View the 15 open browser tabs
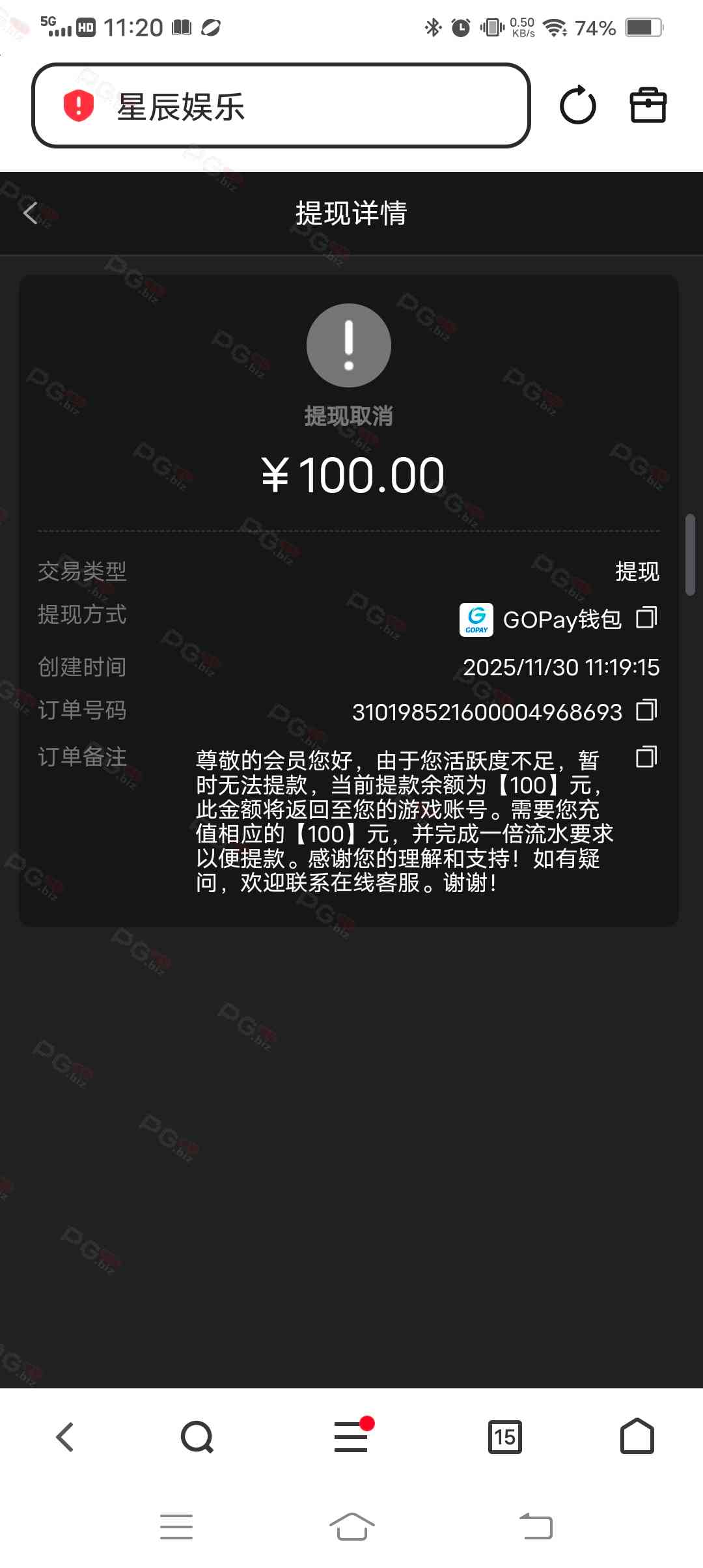 pyautogui.click(x=504, y=1436)
